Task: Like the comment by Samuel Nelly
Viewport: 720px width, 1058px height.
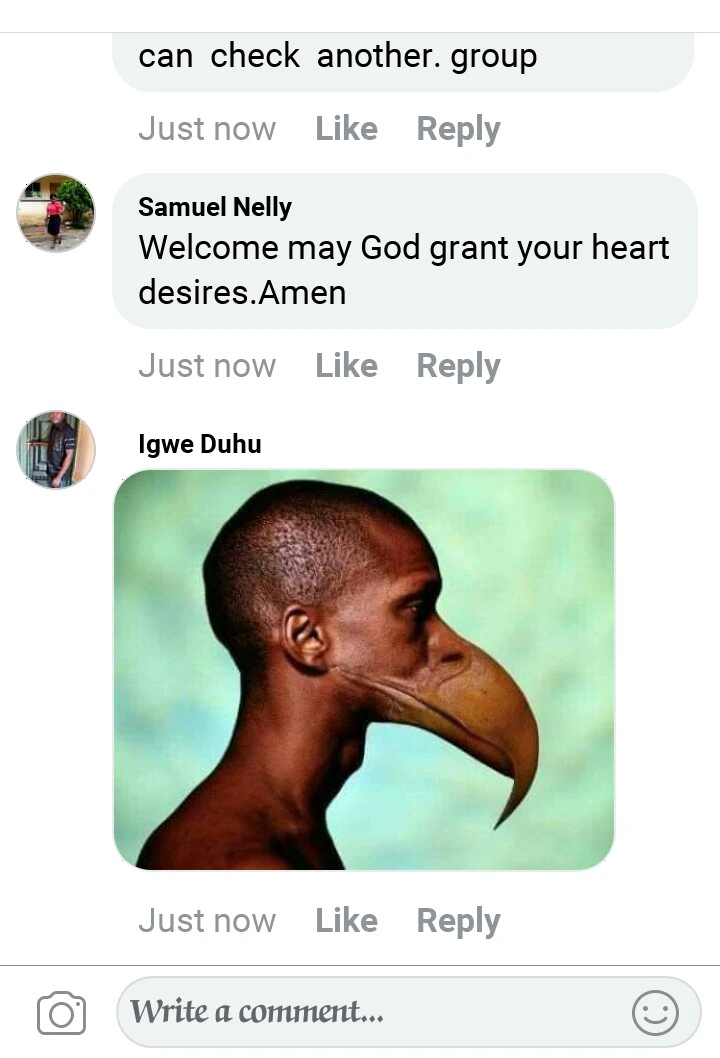Action: (346, 366)
